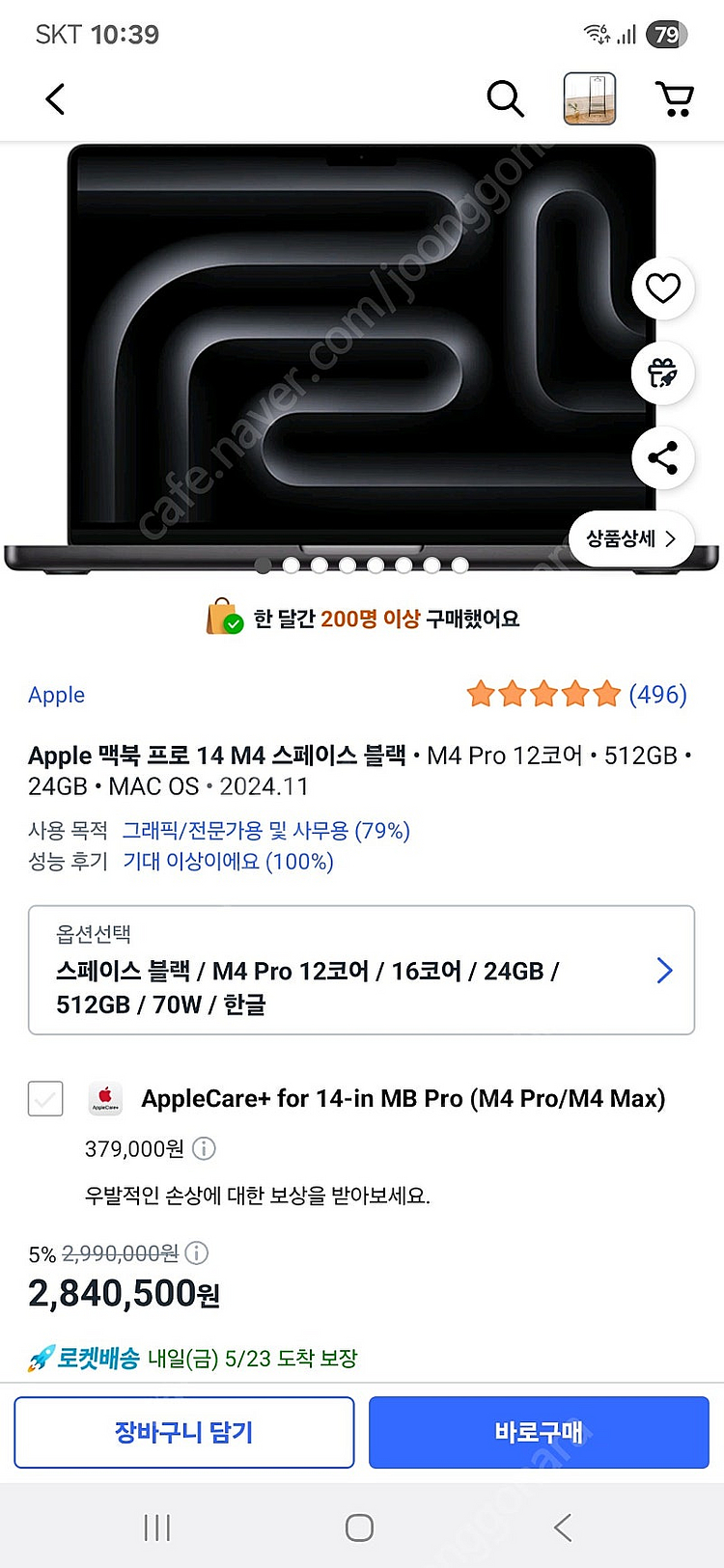
Task: Buy now with 바로구매
Action: tap(539, 1432)
